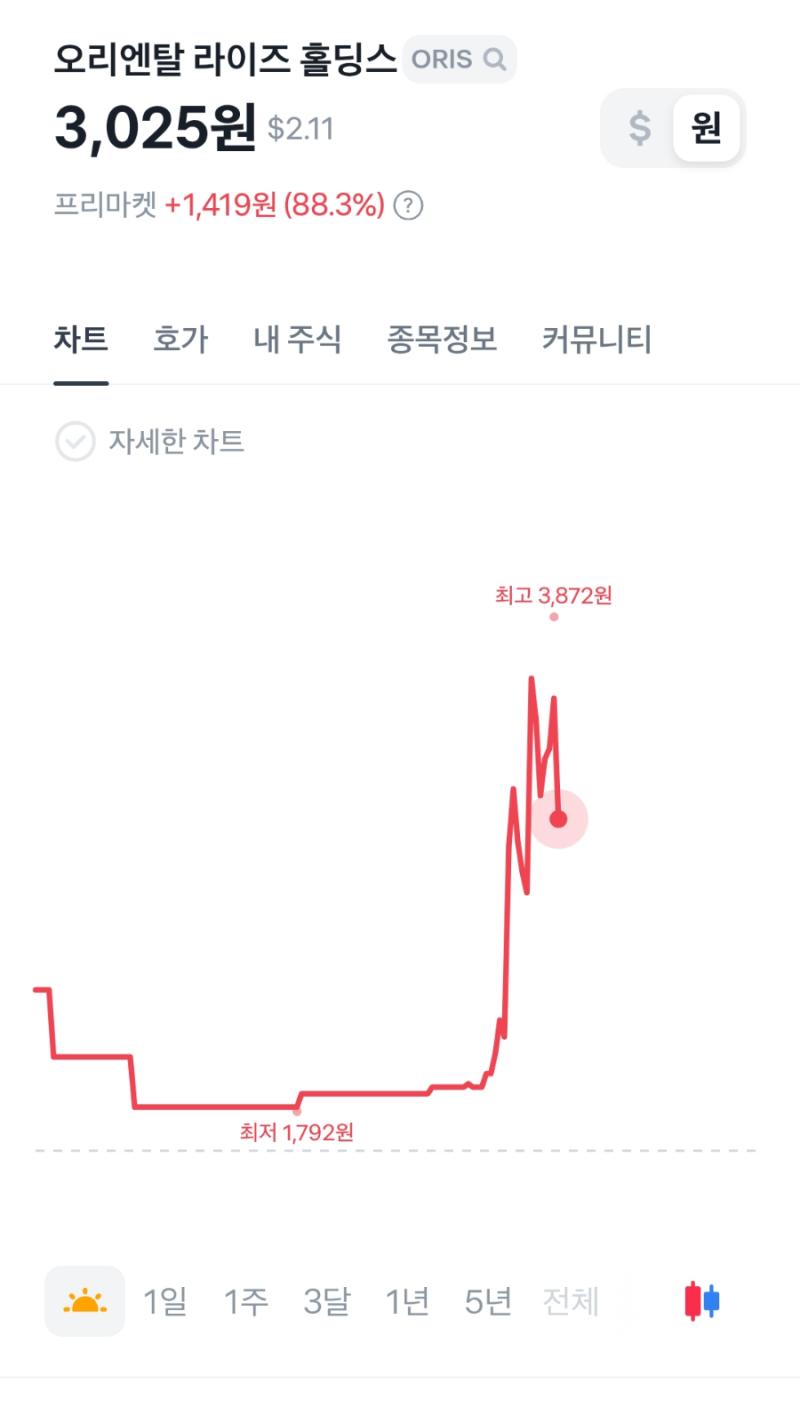Screen dimensions: 800x1407
Task: Open the 내 주식 tab
Action: [297, 340]
